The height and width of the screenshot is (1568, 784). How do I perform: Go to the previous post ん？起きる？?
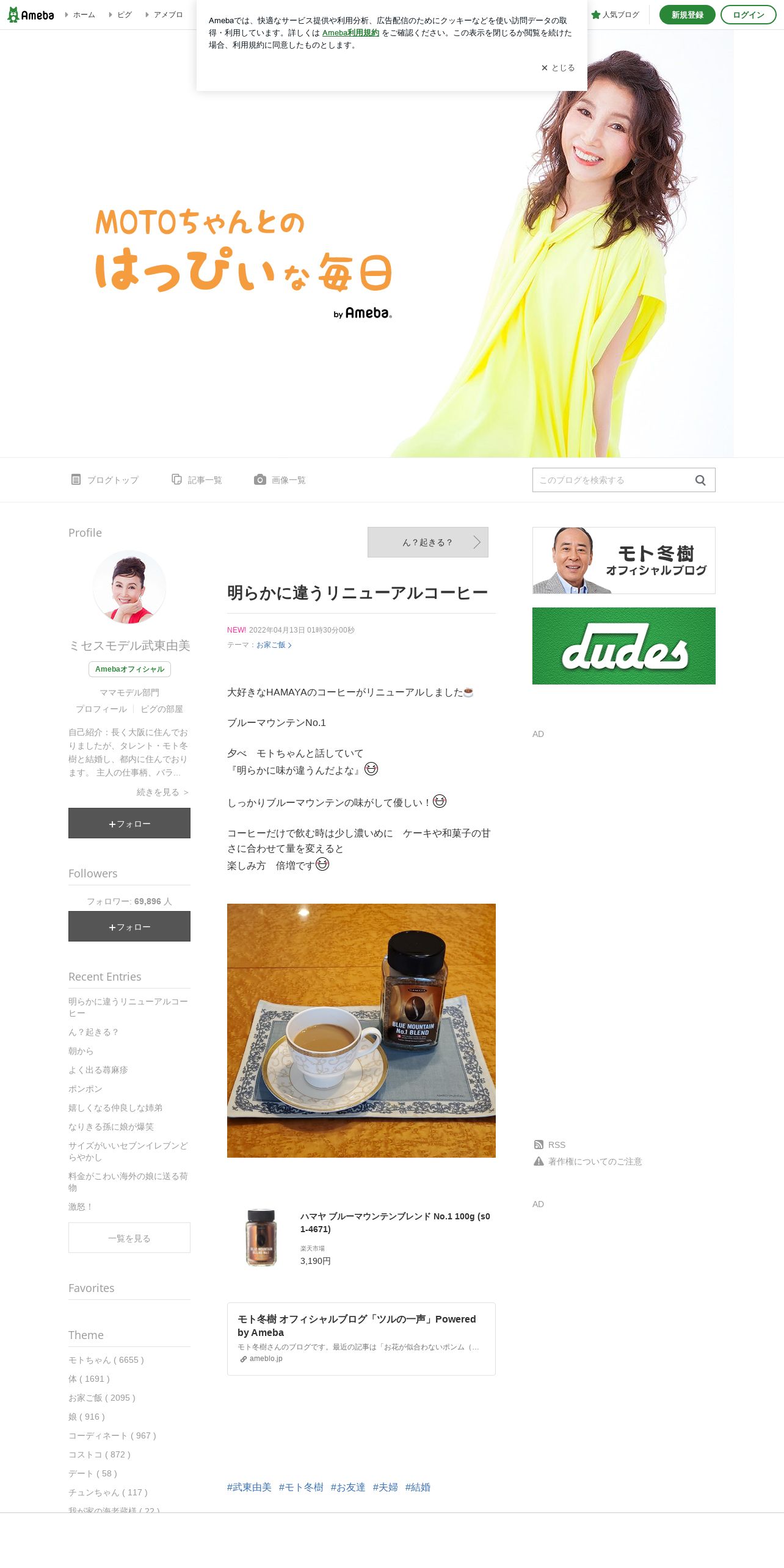427,542
